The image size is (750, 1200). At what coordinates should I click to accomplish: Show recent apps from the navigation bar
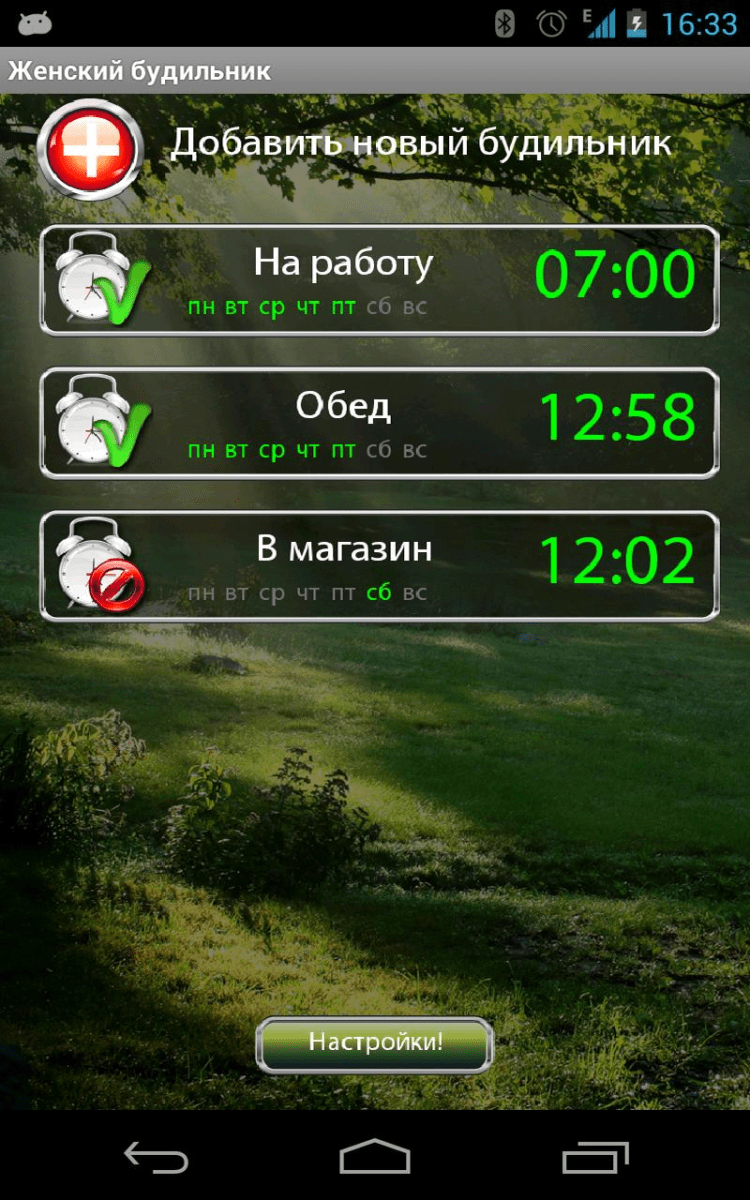tap(594, 1157)
